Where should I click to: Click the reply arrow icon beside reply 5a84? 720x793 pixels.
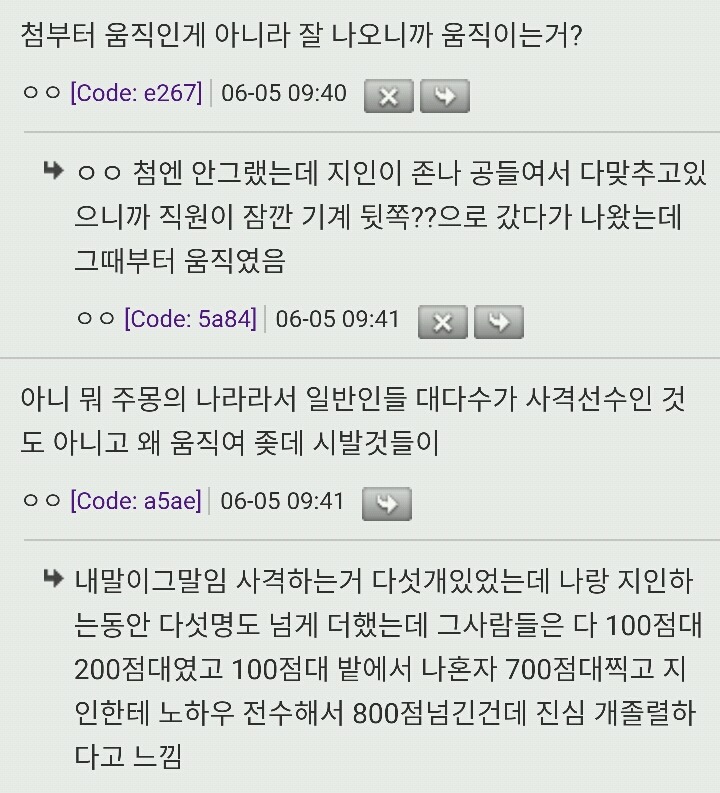[497, 322]
